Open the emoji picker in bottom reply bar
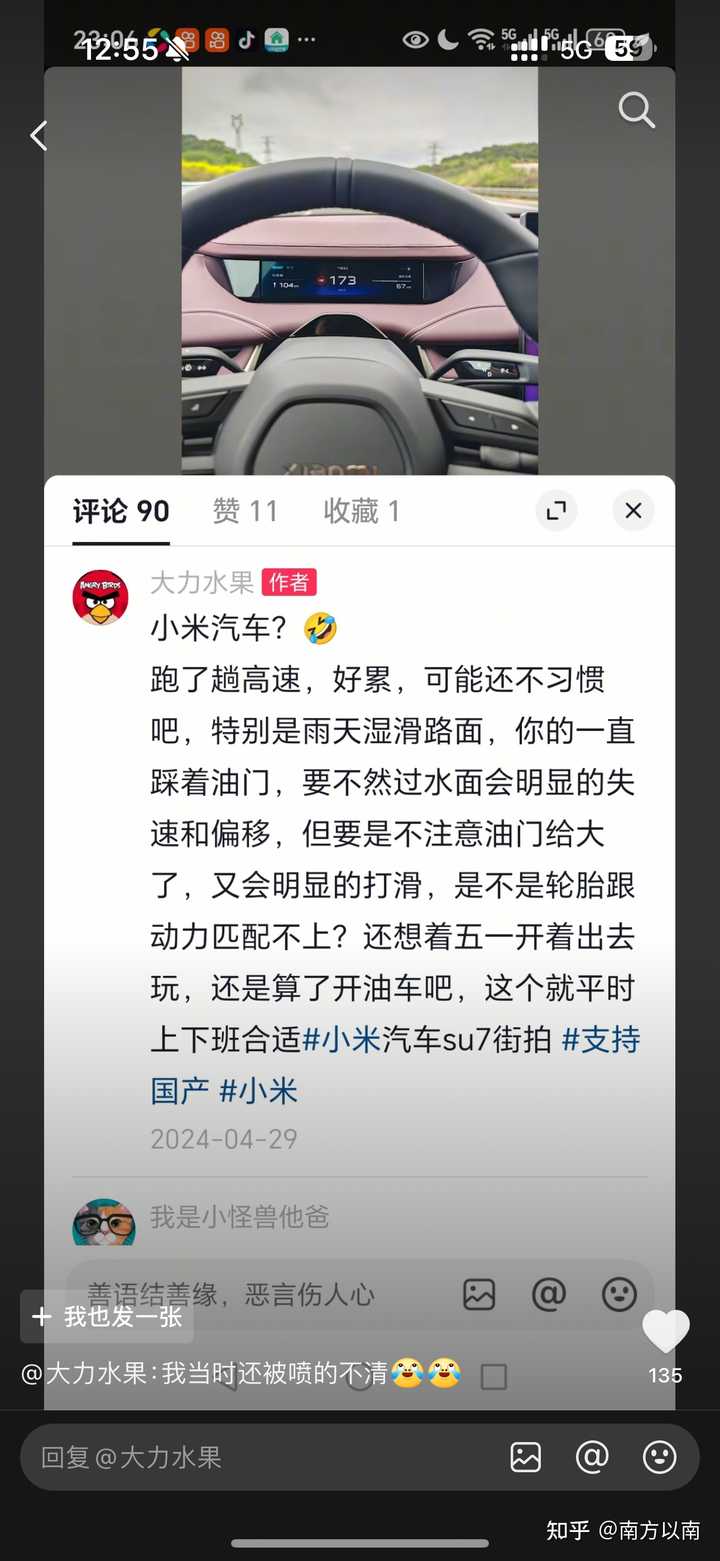 click(659, 1457)
